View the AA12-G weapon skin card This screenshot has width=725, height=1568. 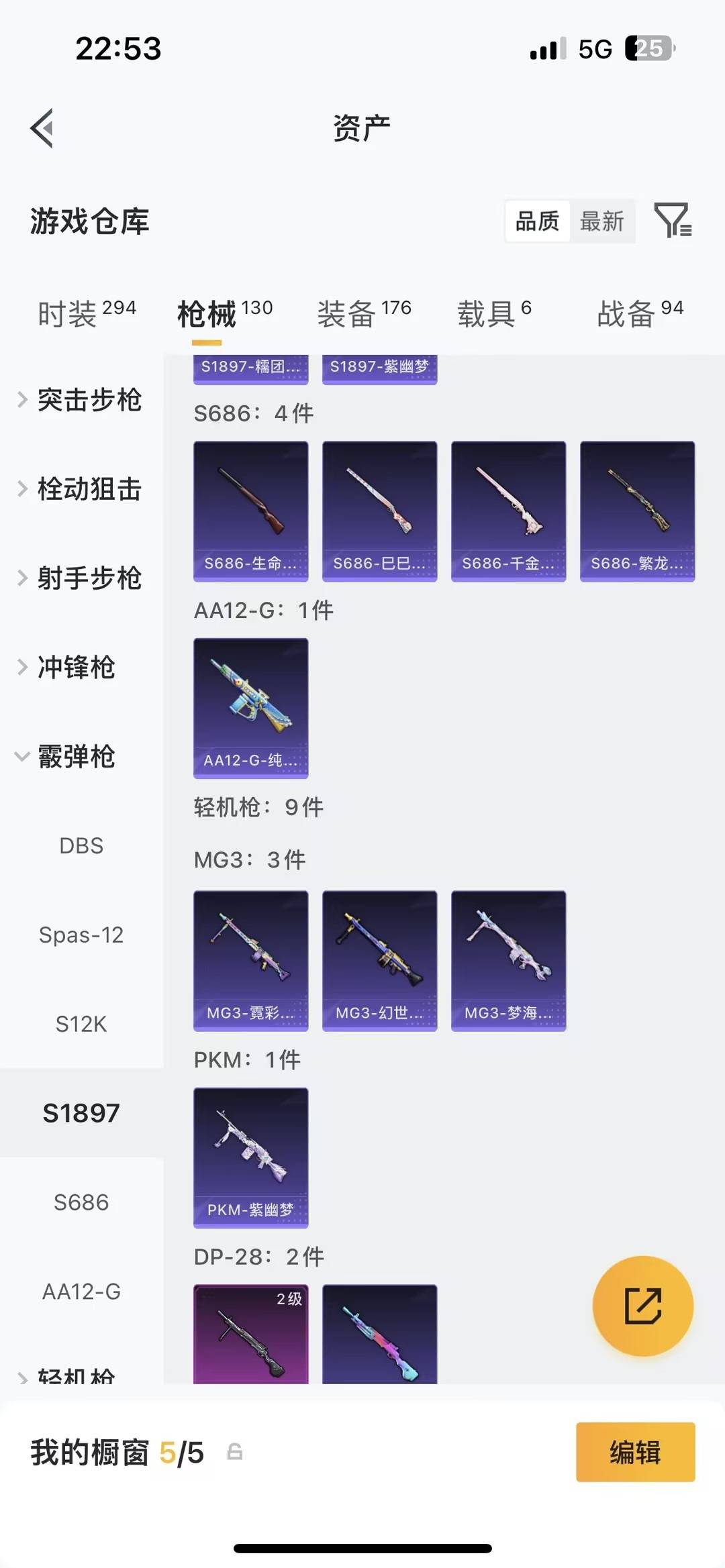point(250,709)
